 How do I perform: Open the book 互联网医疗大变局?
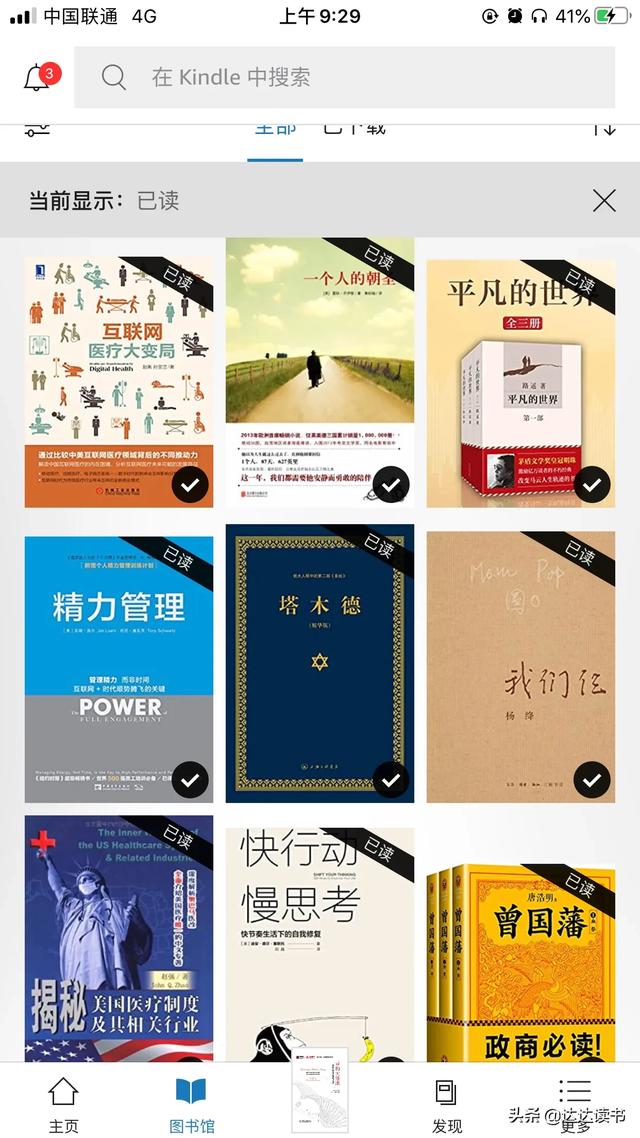point(119,382)
